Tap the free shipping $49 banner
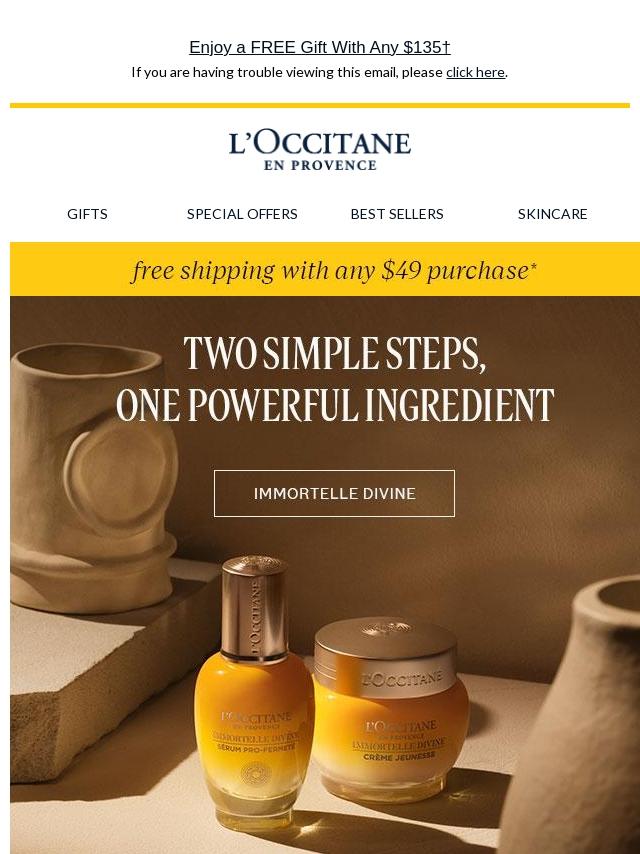 pyautogui.click(x=334, y=270)
